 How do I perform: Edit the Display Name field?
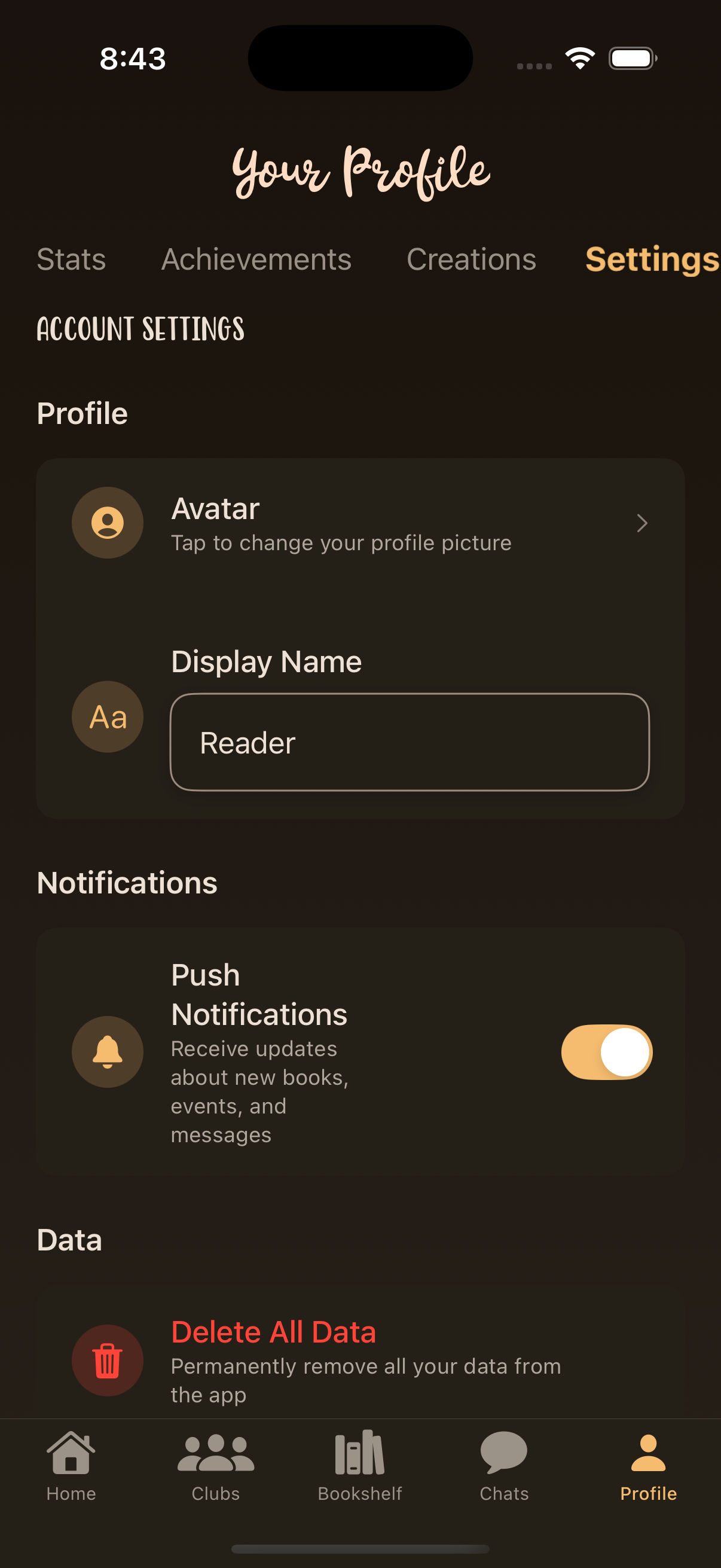(410, 743)
